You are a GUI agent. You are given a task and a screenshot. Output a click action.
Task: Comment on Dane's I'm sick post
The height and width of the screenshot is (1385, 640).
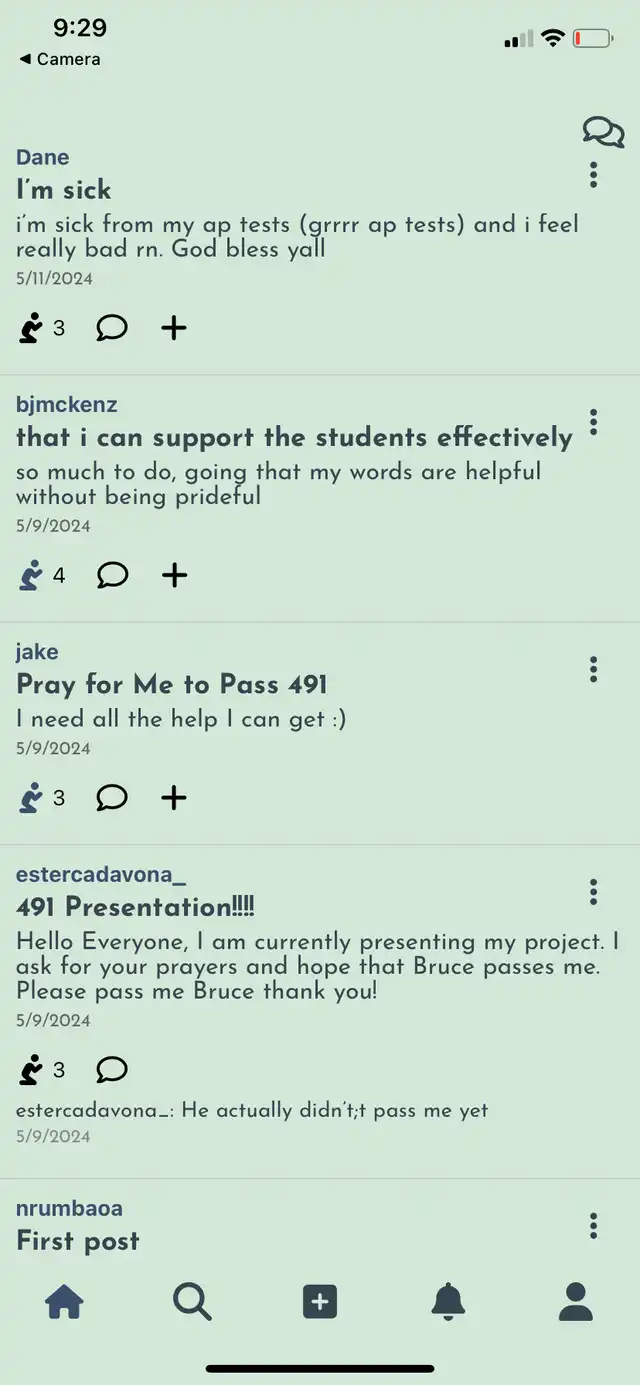[x=112, y=328]
